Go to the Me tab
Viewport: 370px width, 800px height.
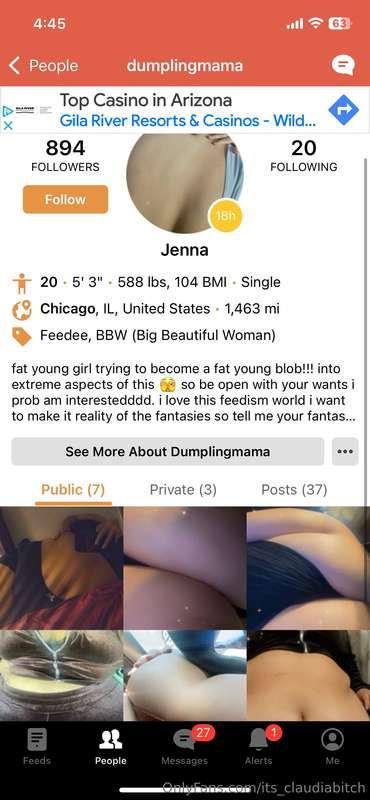(332, 747)
